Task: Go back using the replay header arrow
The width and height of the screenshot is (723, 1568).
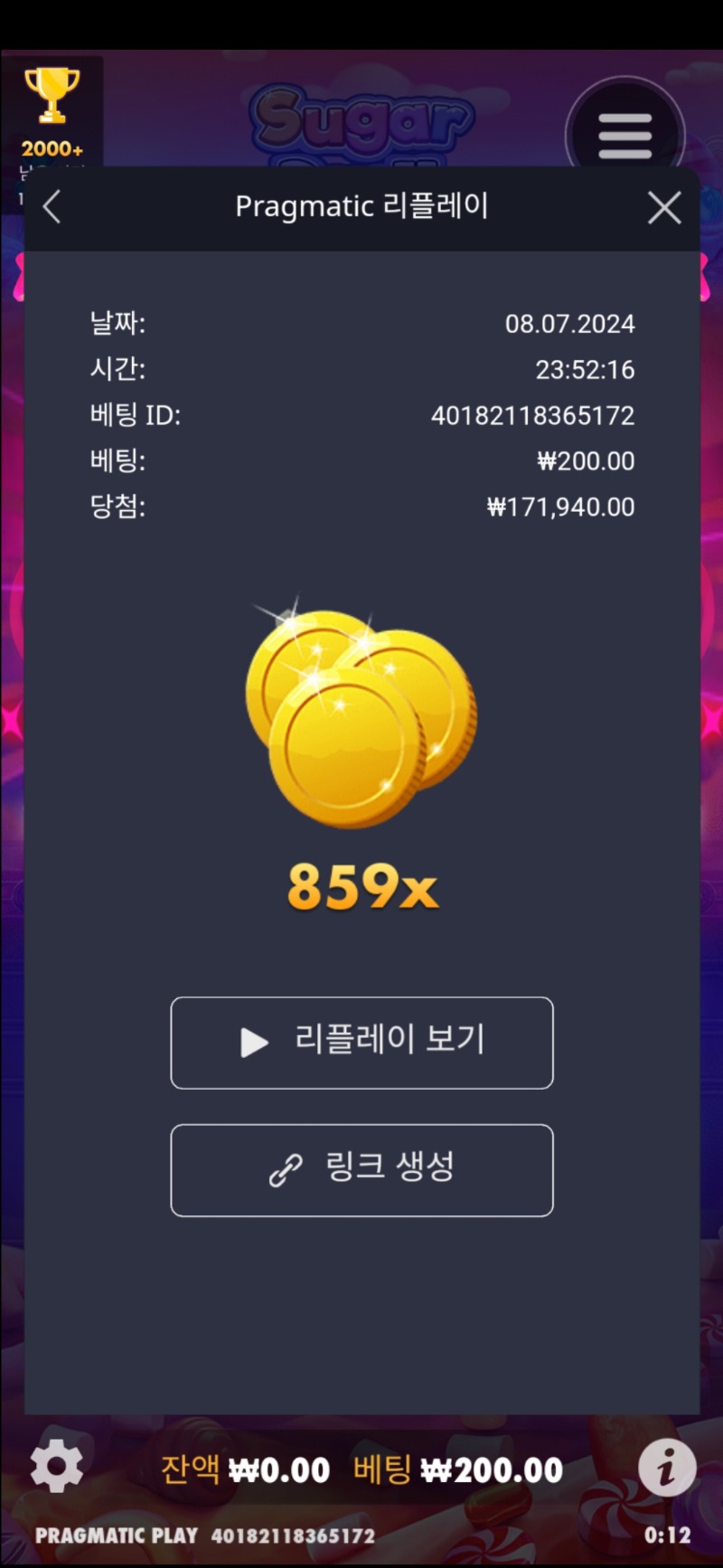Action: [52, 207]
